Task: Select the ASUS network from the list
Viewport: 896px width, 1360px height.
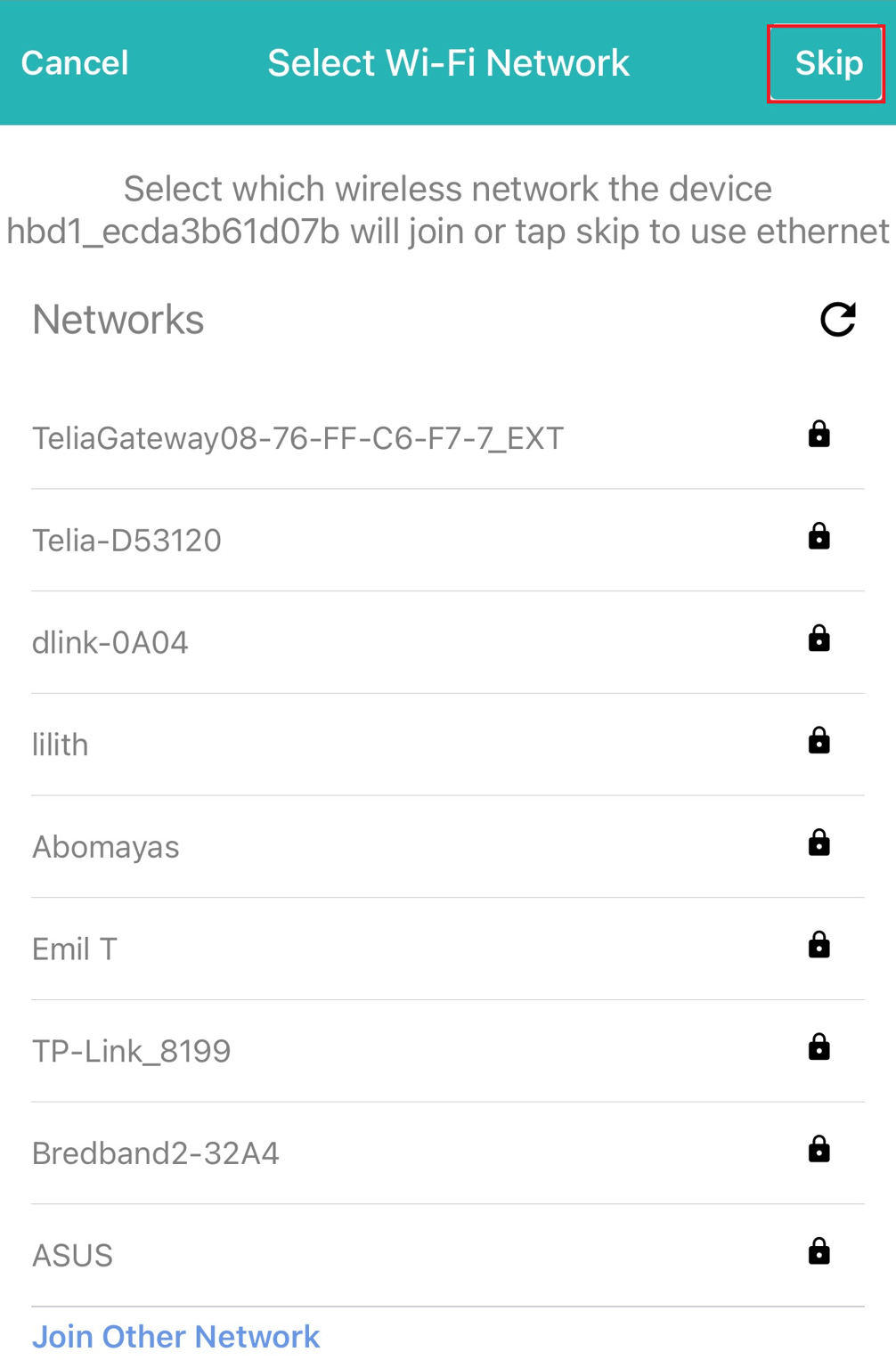Action: point(72,1254)
